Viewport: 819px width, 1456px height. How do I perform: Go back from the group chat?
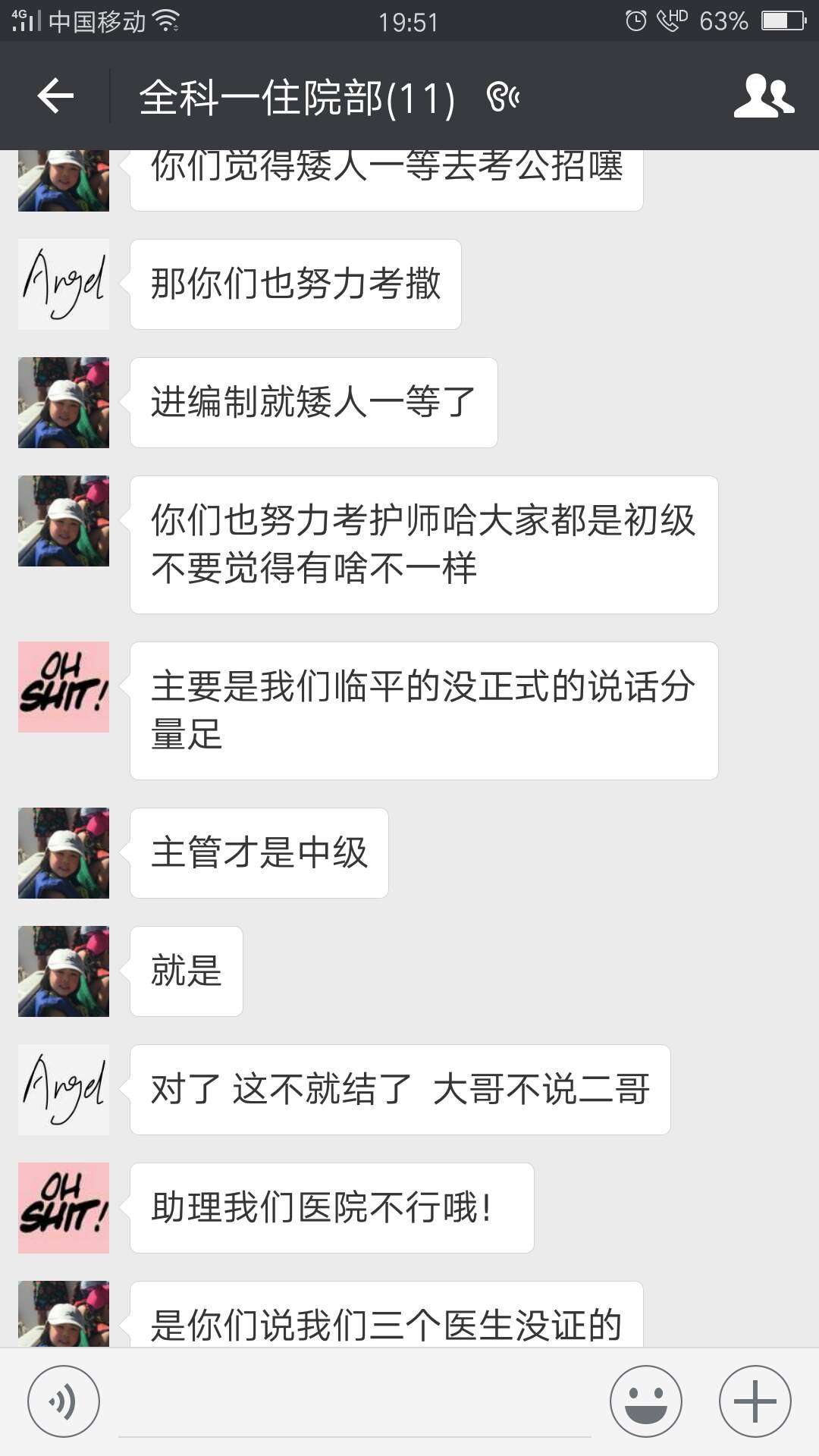tap(55, 96)
